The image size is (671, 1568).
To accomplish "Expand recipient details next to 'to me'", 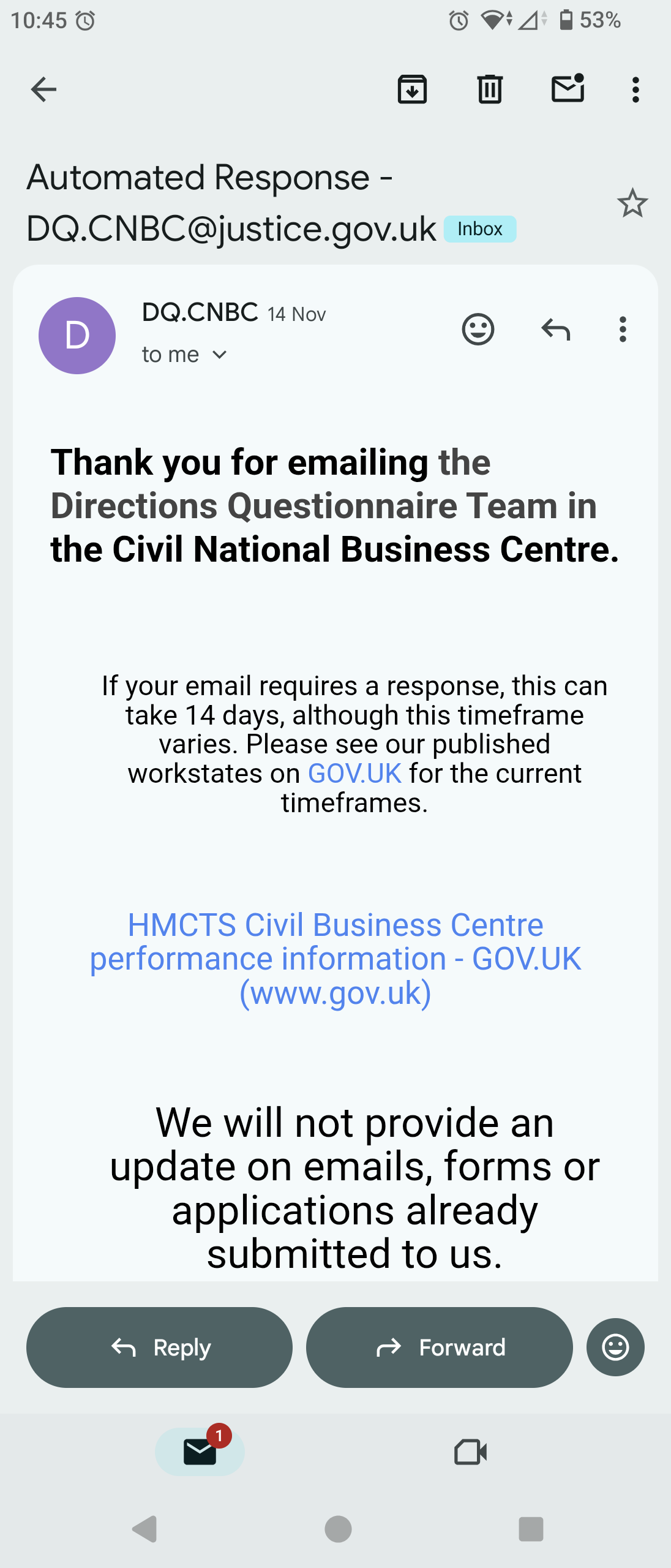I will 219,355.
